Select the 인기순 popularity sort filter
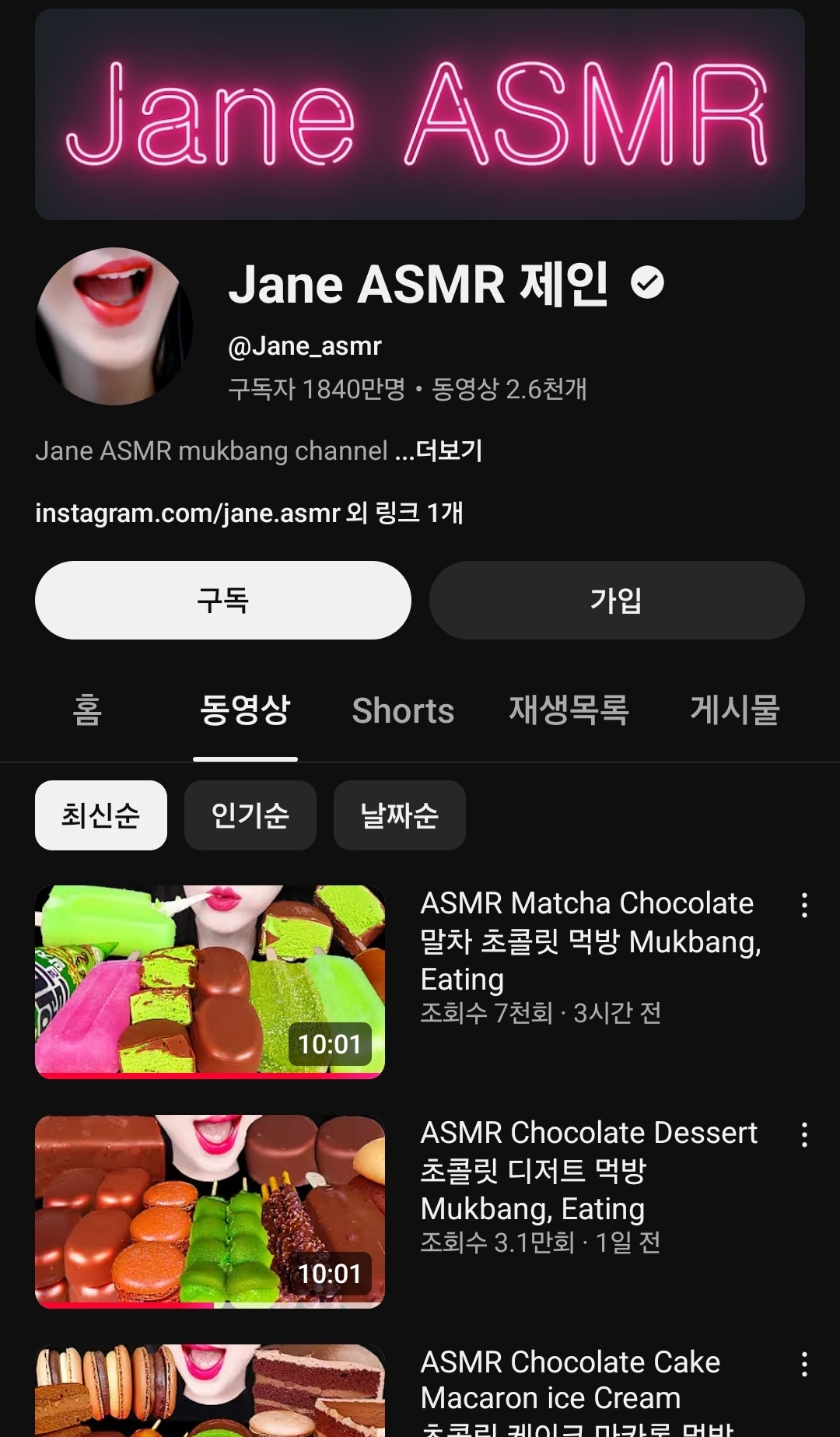The height and width of the screenshot is (1437, 840). click(250, 815)
